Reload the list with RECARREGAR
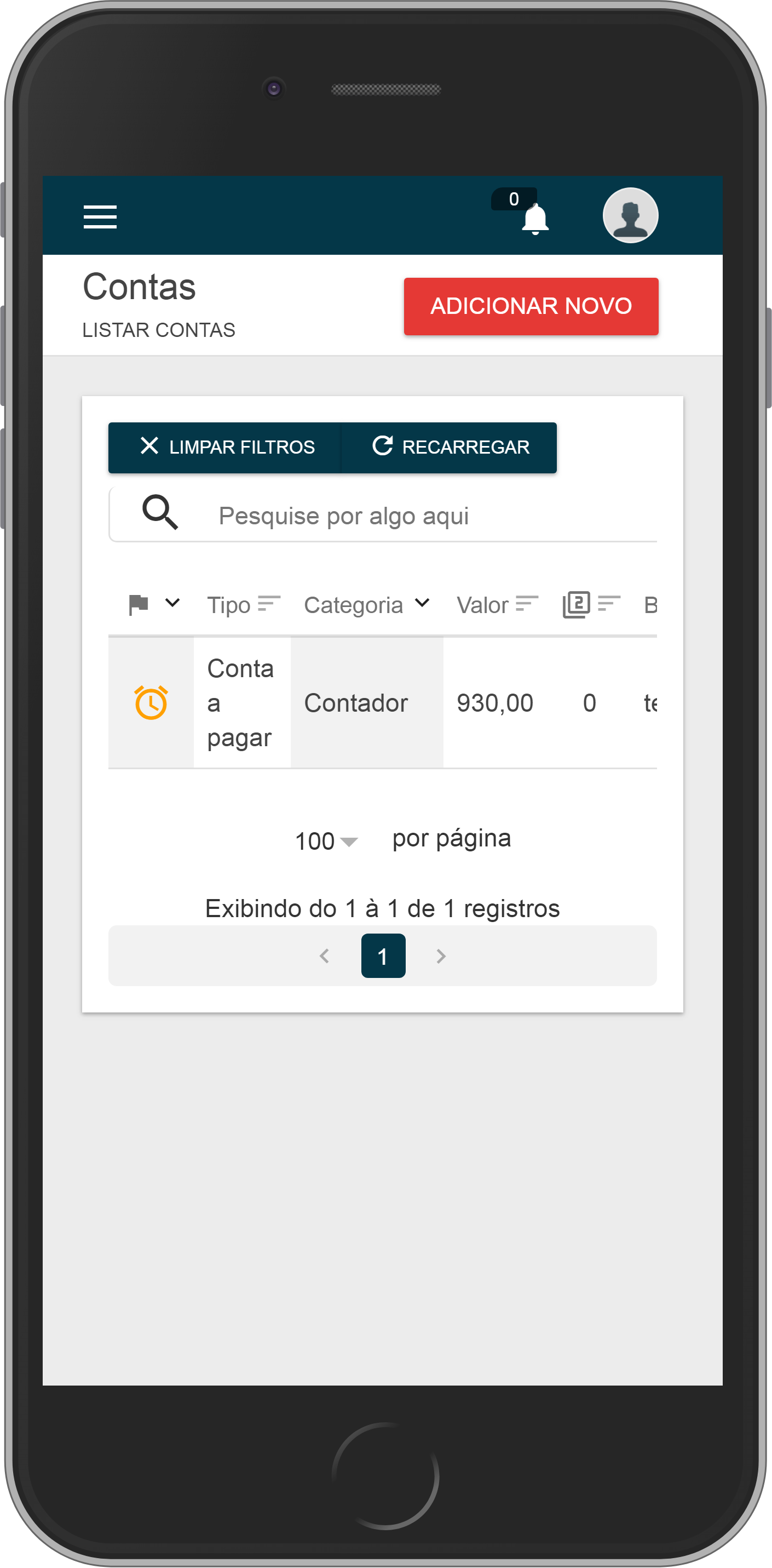The height and width of the screenshot is (1568, 772). coord(450,448)
